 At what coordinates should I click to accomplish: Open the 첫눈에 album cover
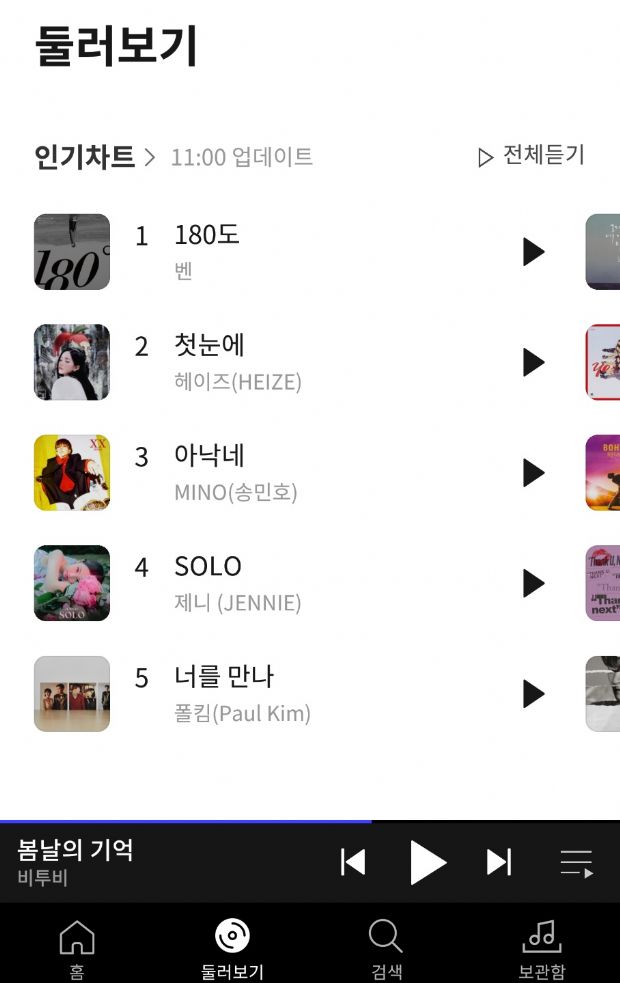tap(72, 362)
